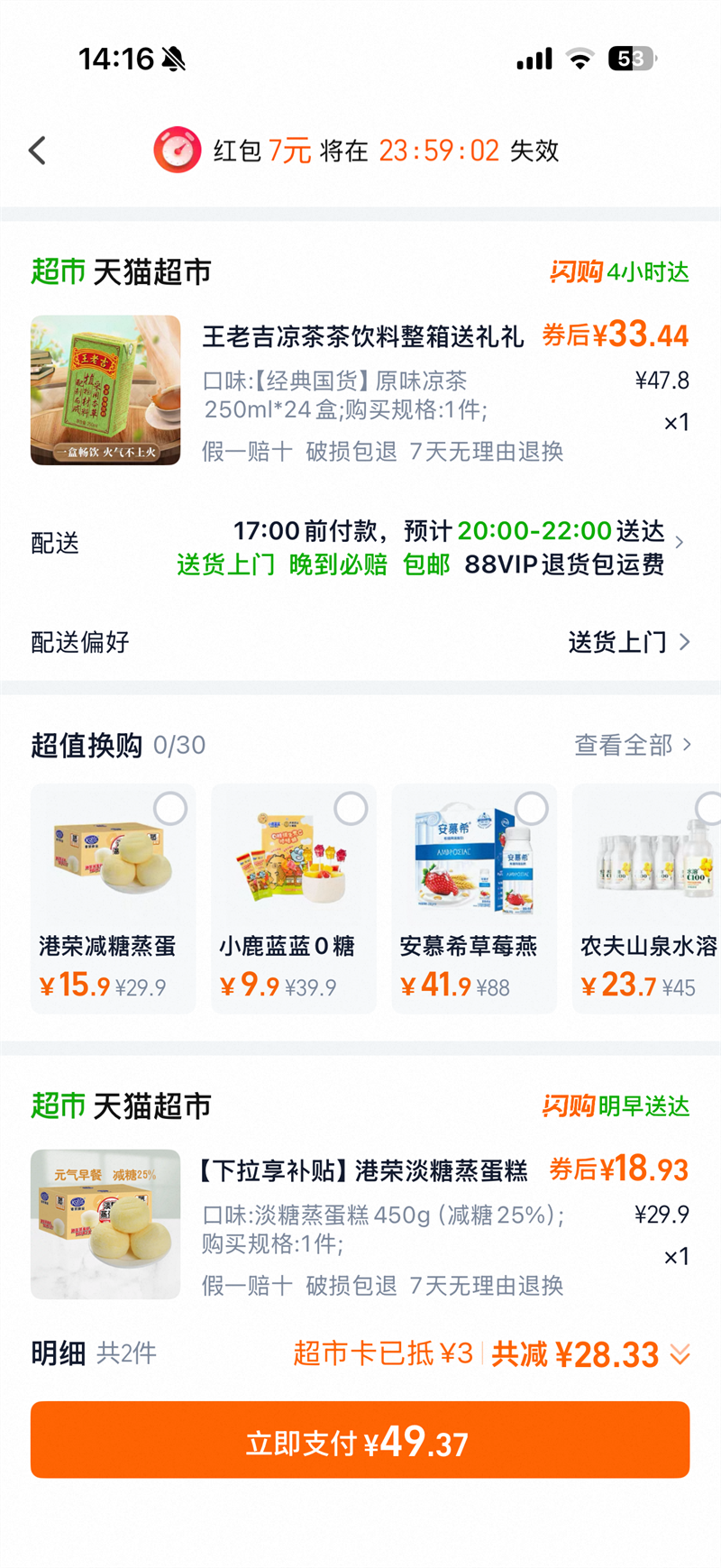
Task: Select the 小鹿蓝蓝0糖 exchange item circle
Action: (x=351, y=808)
